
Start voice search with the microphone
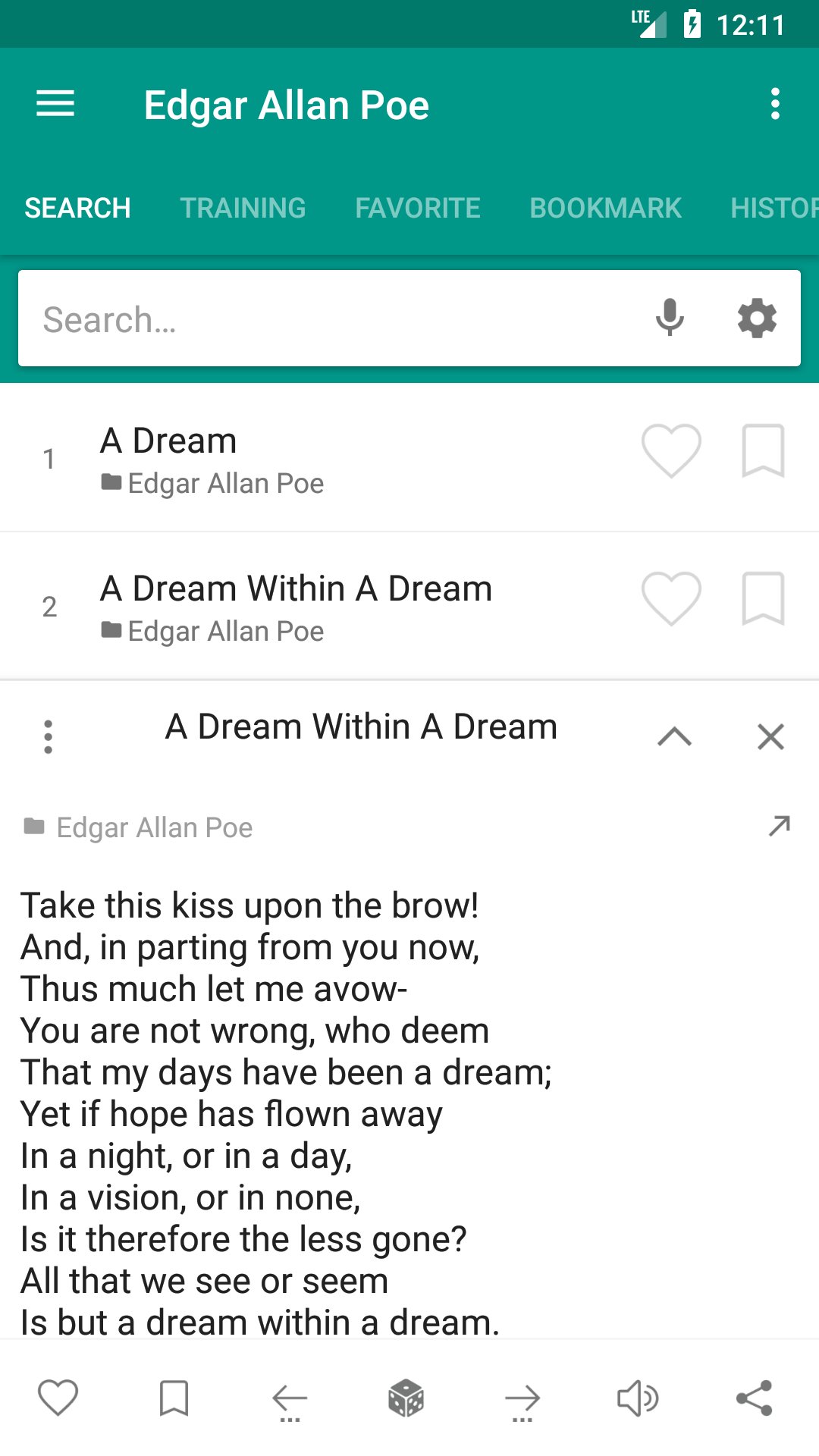670,318
